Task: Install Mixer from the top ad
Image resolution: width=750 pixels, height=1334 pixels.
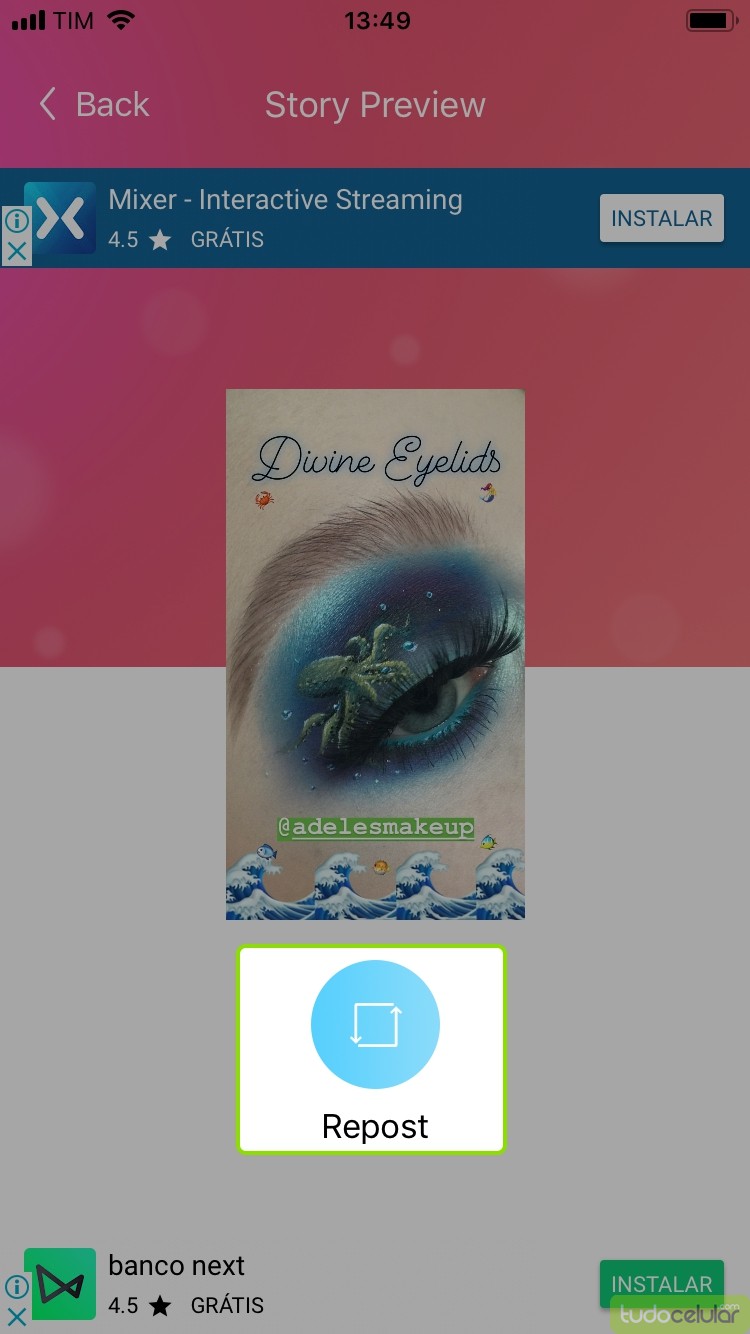Action: click(661, 218)
